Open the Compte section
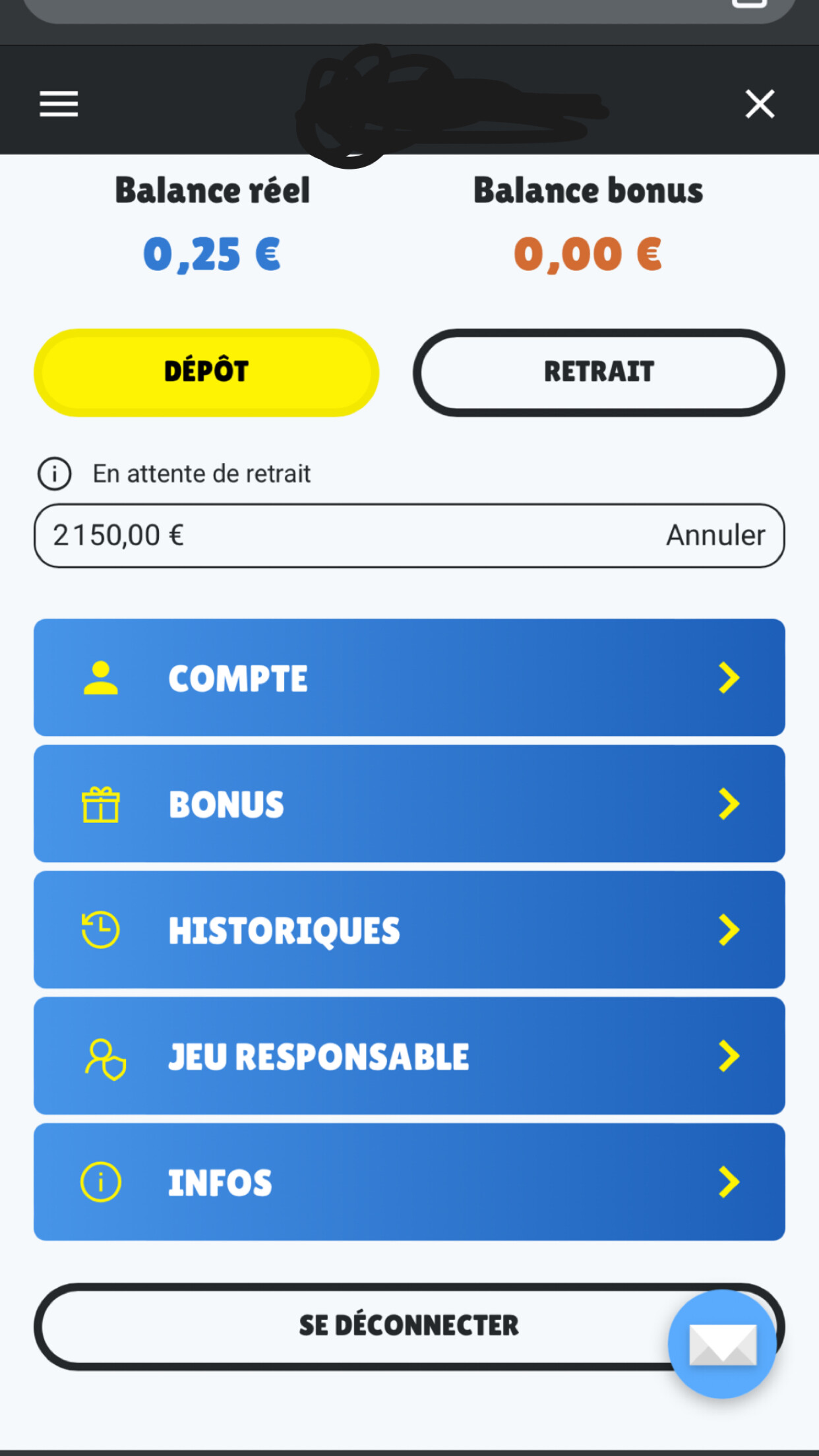This screenshot has width=819, height=1456. click(409, 677)
